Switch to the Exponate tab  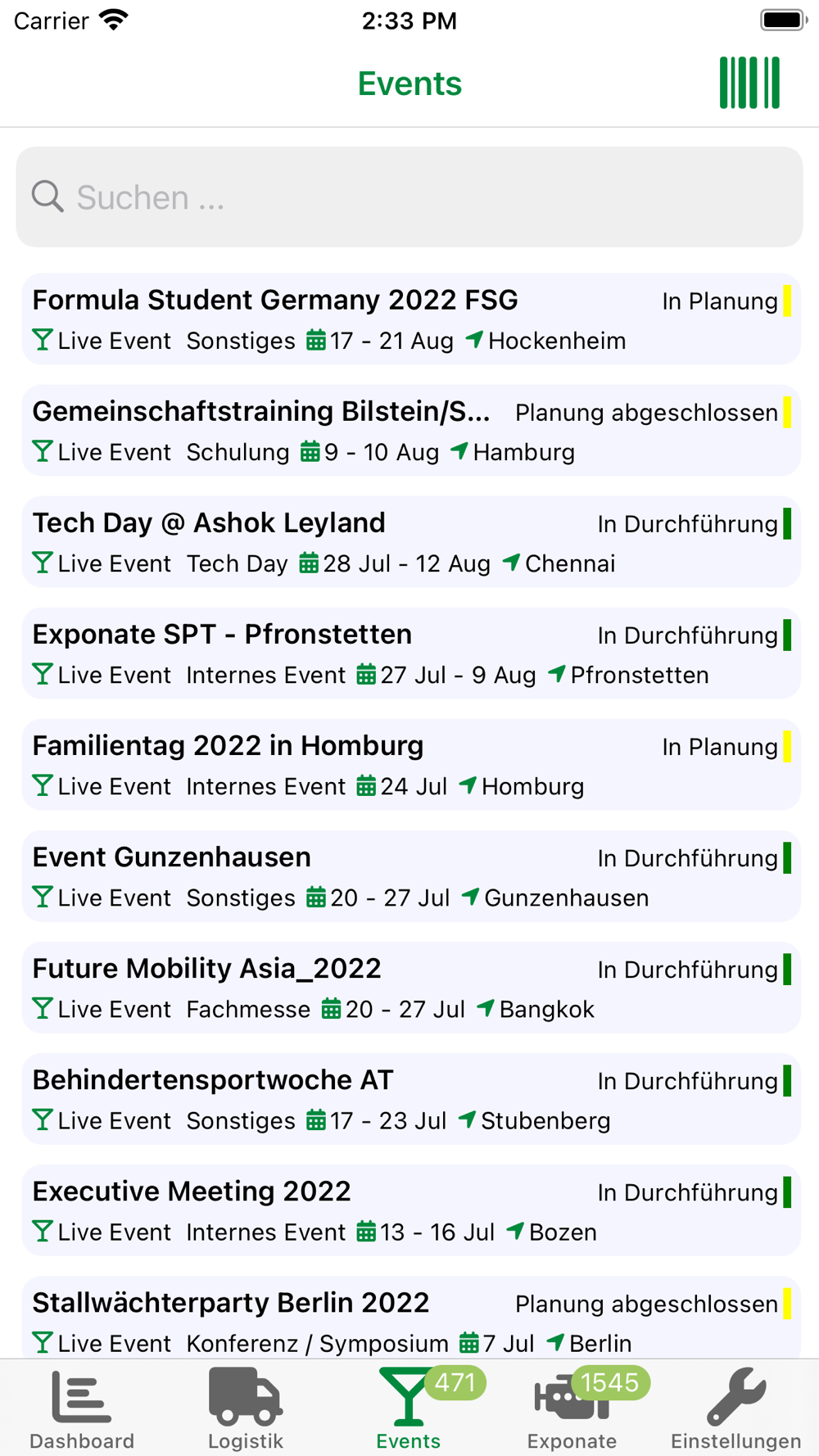tap(573, 1409)
